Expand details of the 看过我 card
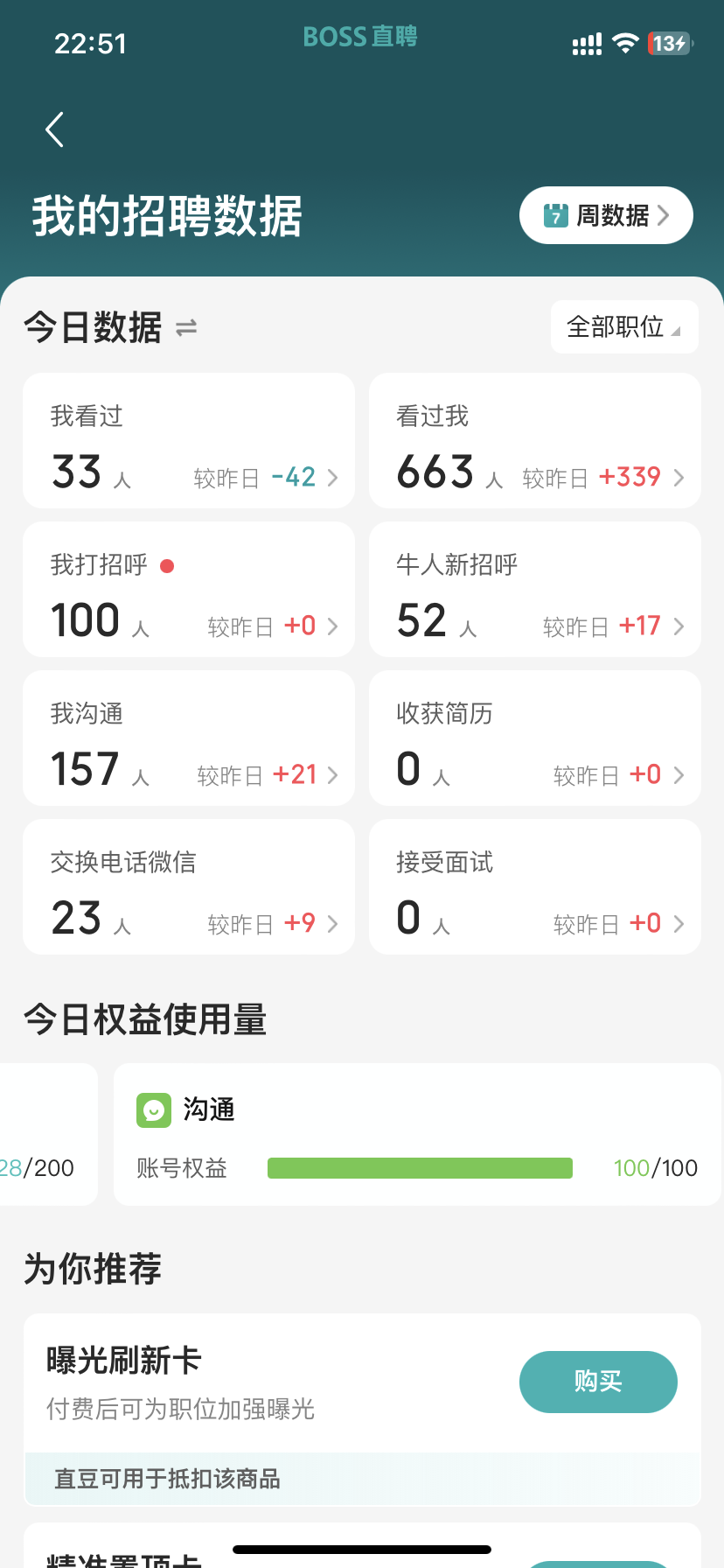The height and width of the screenshot is (1568, 724). point(534,440)
